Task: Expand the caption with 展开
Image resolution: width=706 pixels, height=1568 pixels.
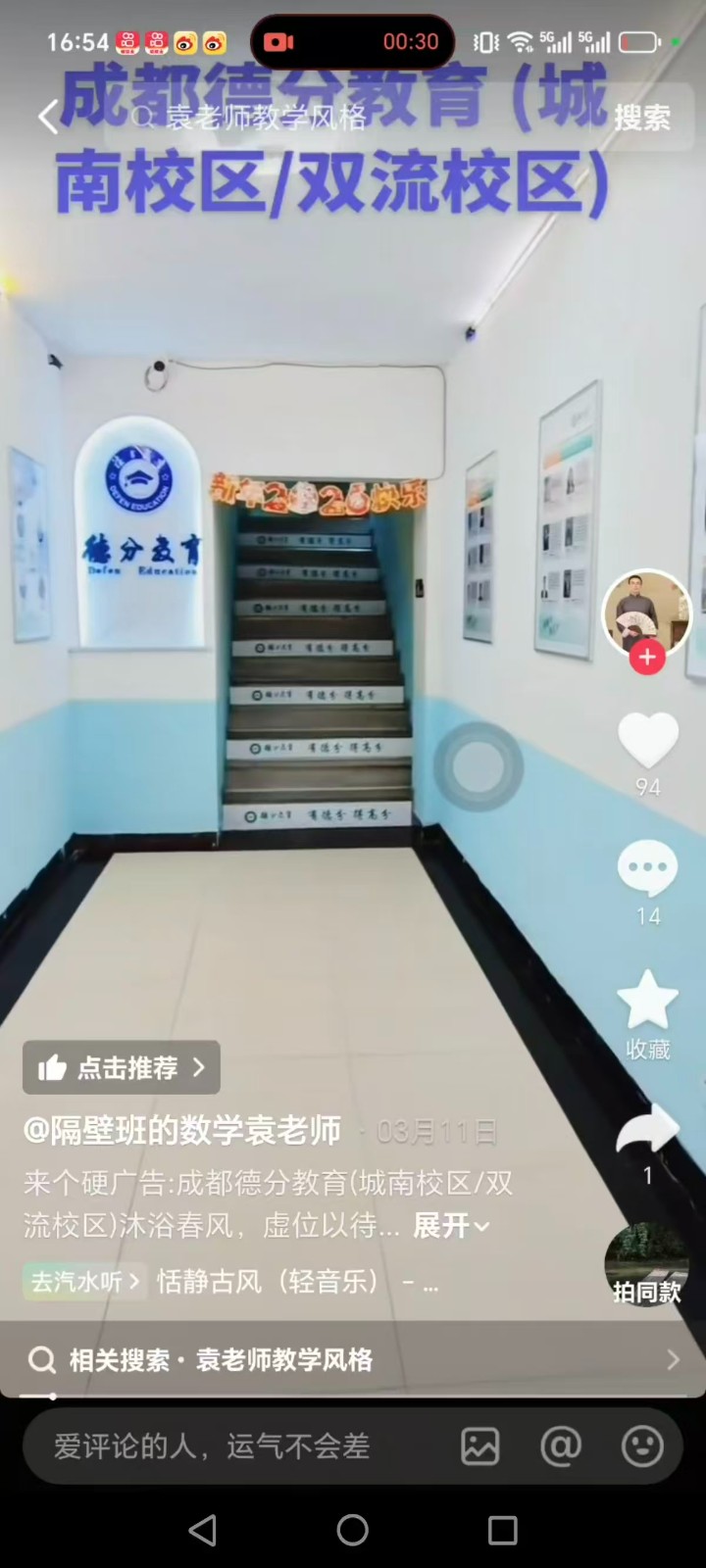Action: pyautogui.click(x=450, y=1225)
